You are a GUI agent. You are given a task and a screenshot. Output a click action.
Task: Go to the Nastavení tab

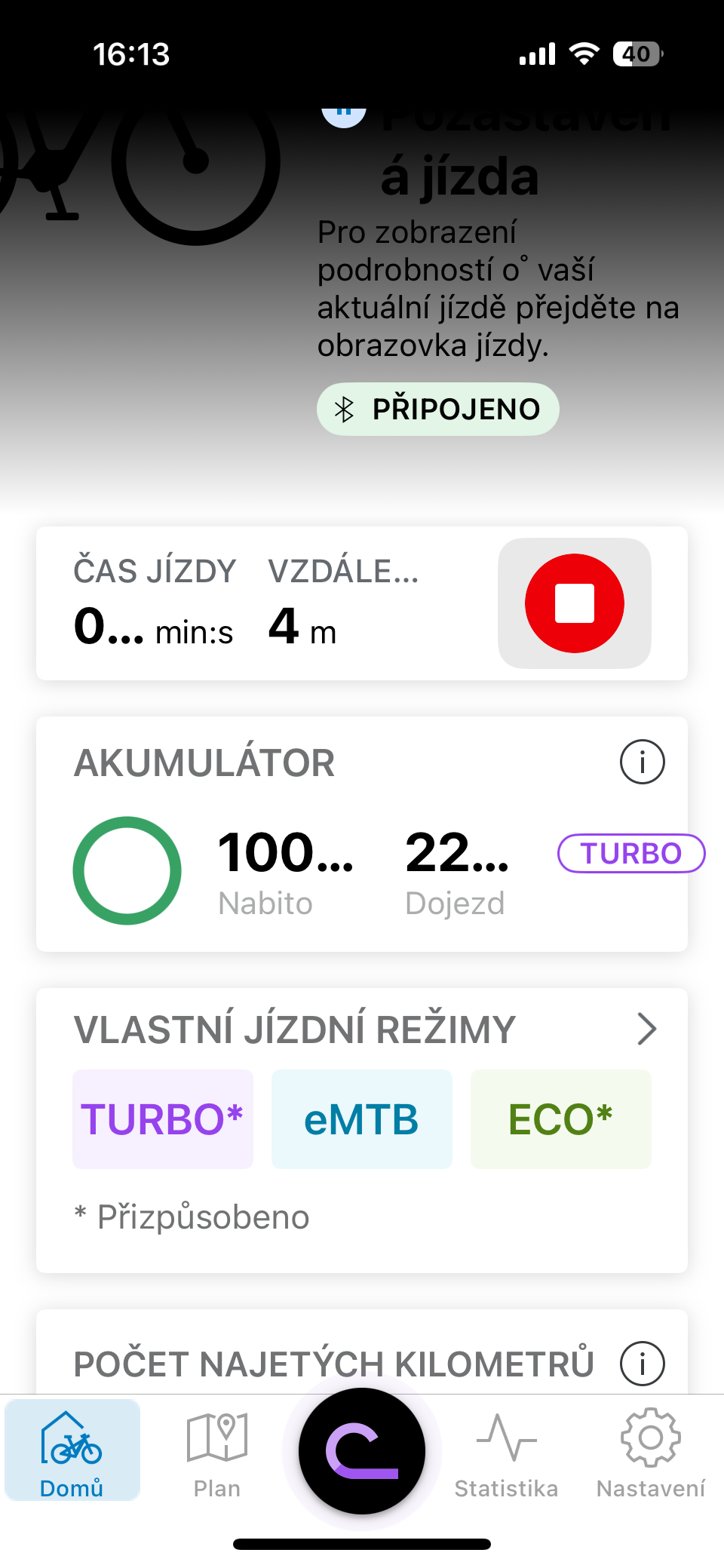[x=650, y=1454]
